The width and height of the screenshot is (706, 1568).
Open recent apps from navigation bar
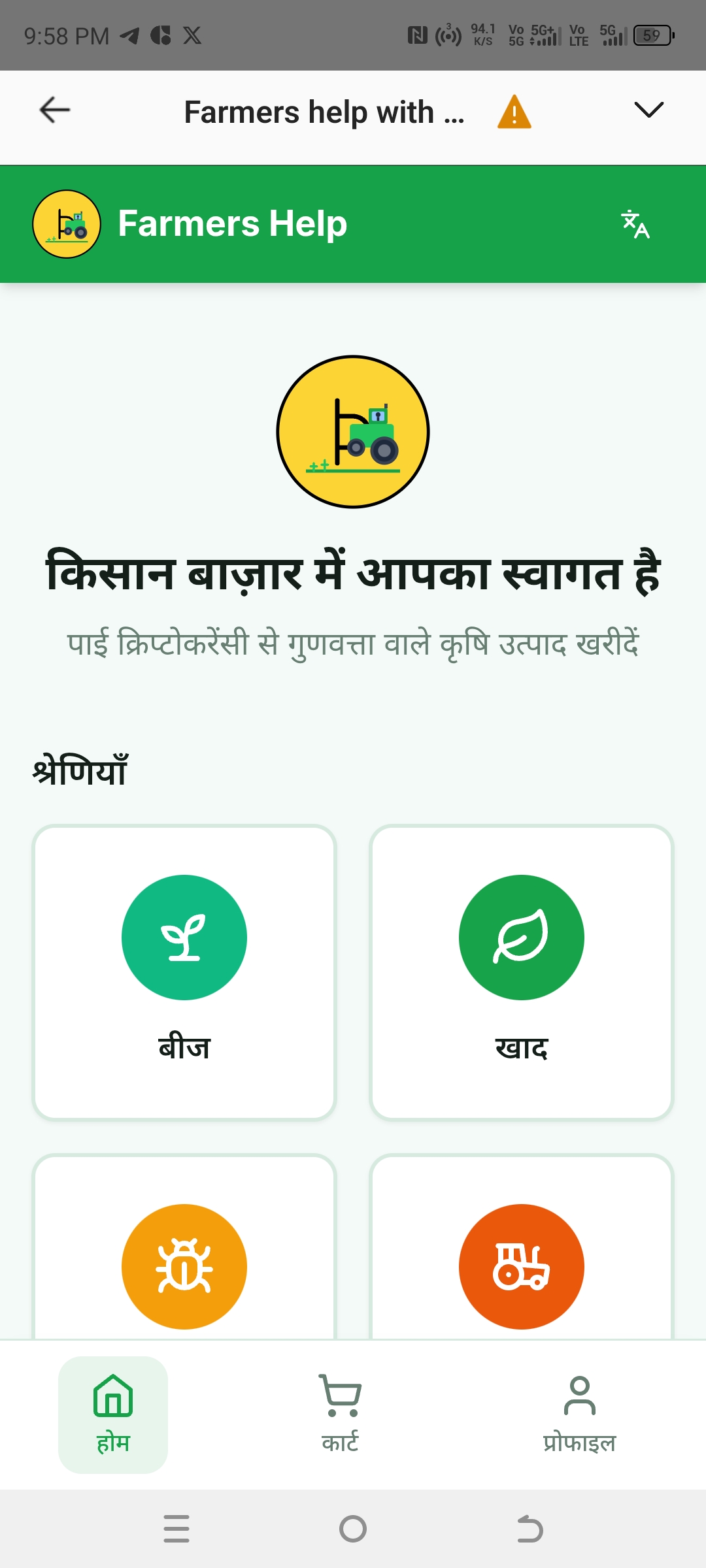[176, 1529]
